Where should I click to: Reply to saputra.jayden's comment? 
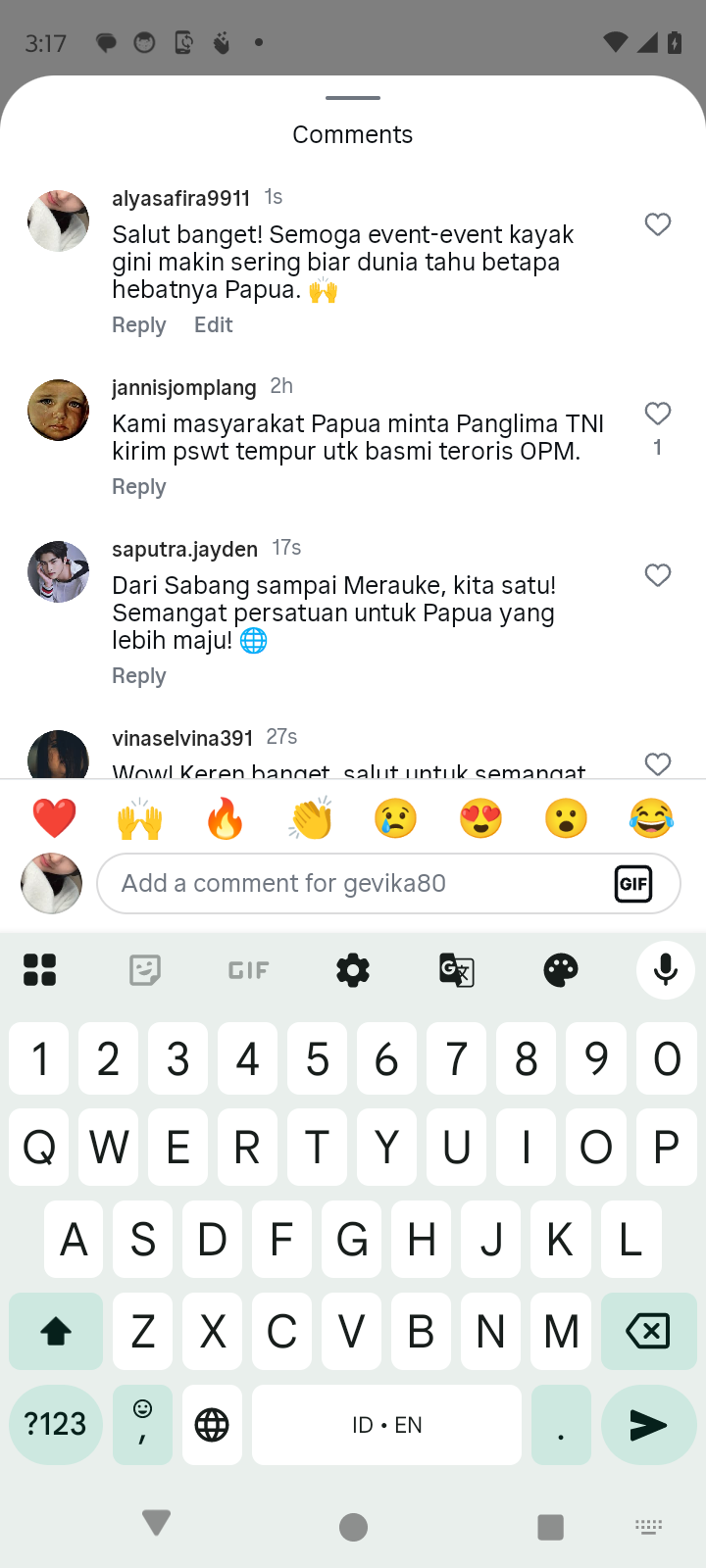pos(139,676)
